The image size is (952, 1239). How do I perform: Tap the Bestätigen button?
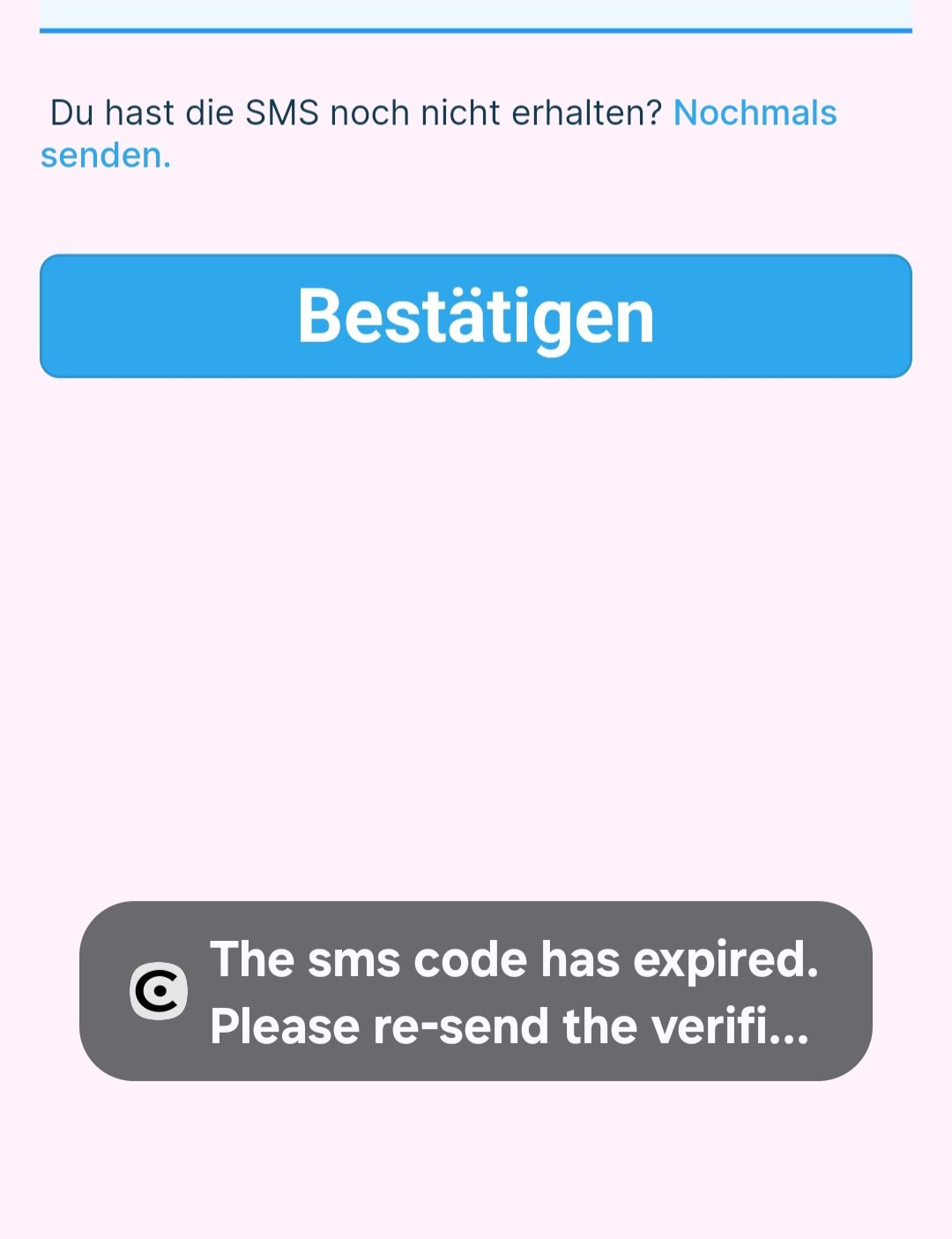(476, 316)
